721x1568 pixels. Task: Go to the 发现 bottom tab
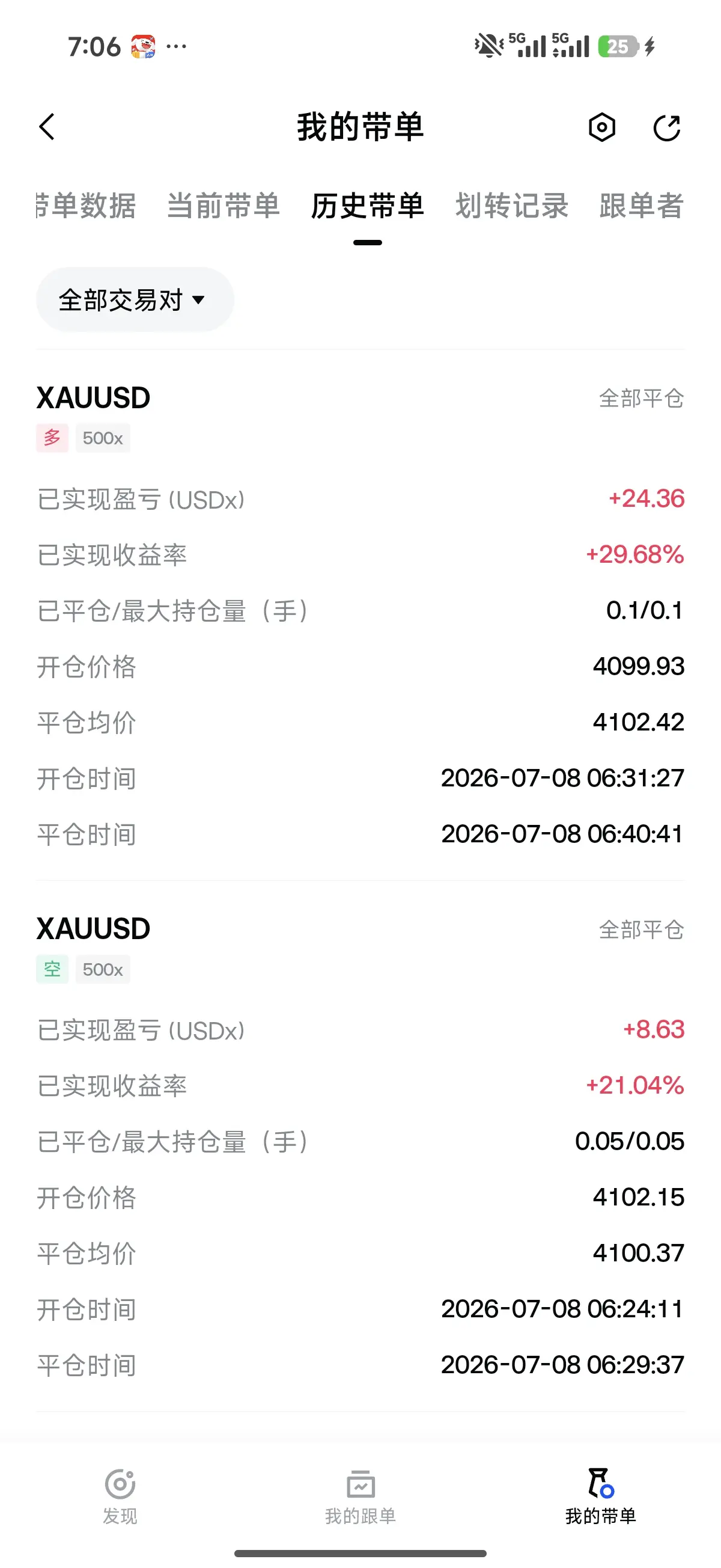pos(120,1497)
